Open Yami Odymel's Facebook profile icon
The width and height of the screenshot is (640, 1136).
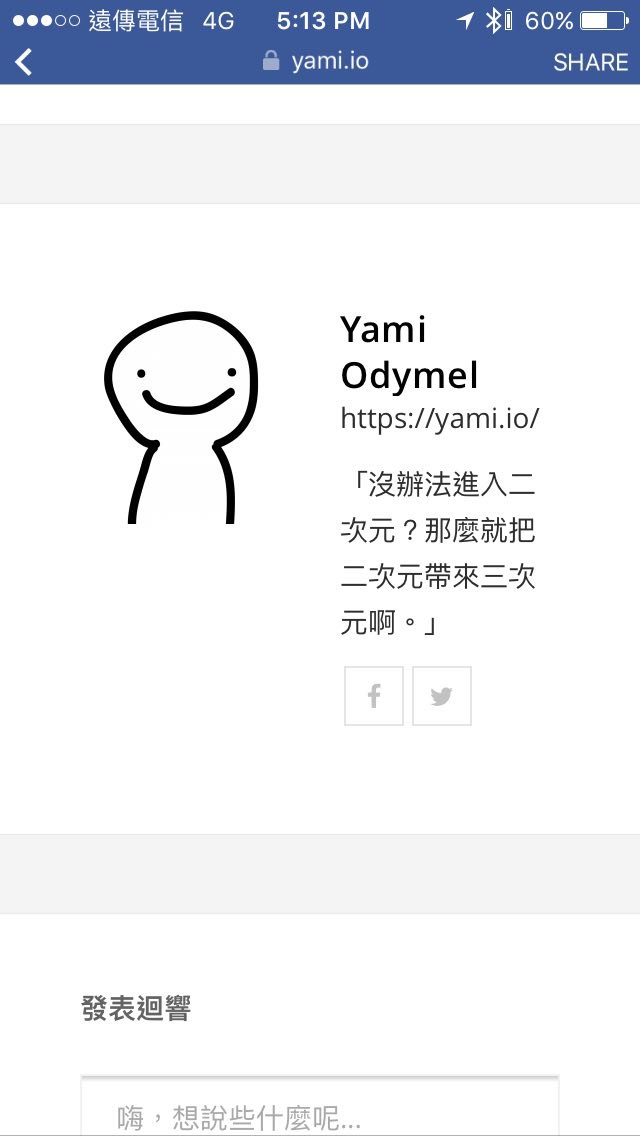374,696
